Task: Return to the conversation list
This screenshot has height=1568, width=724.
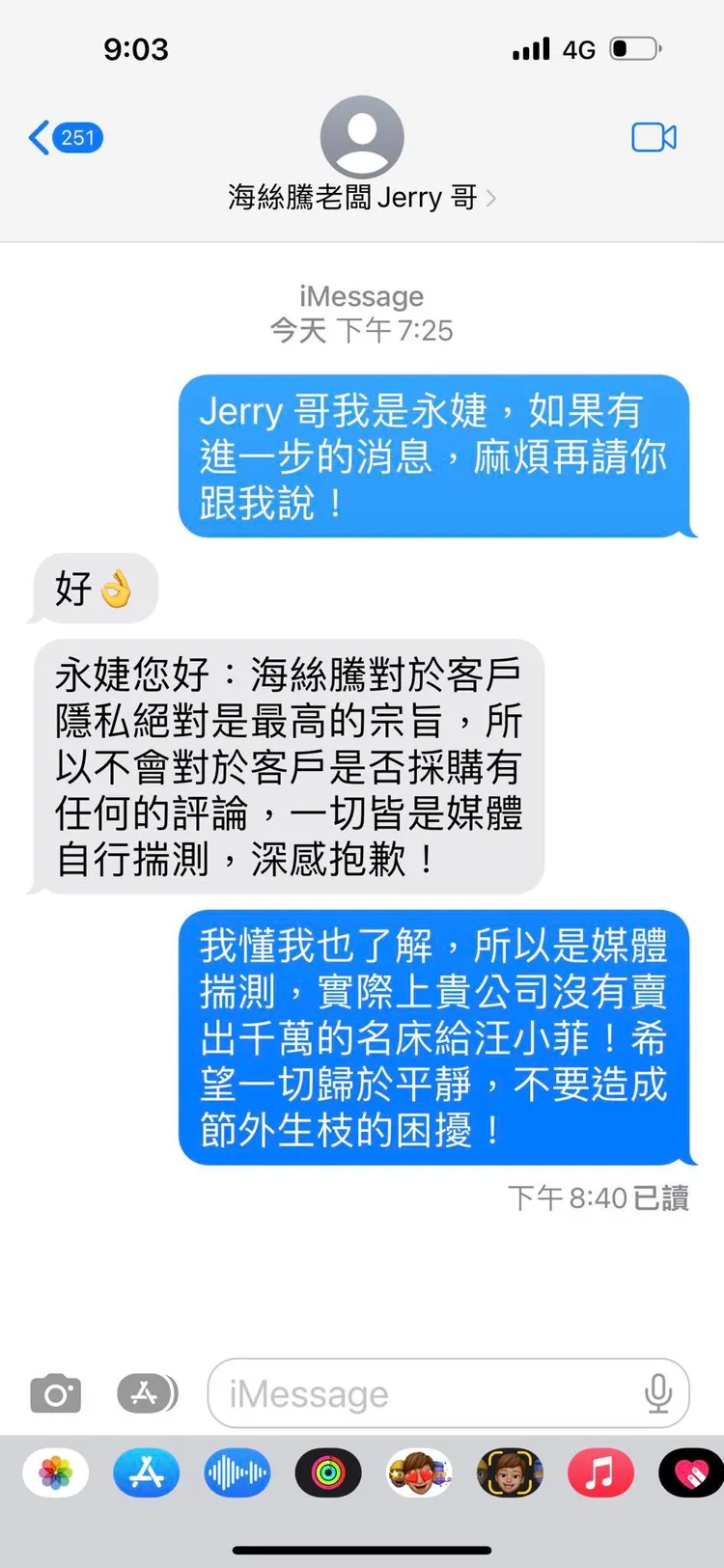Action: coord(37,138)
